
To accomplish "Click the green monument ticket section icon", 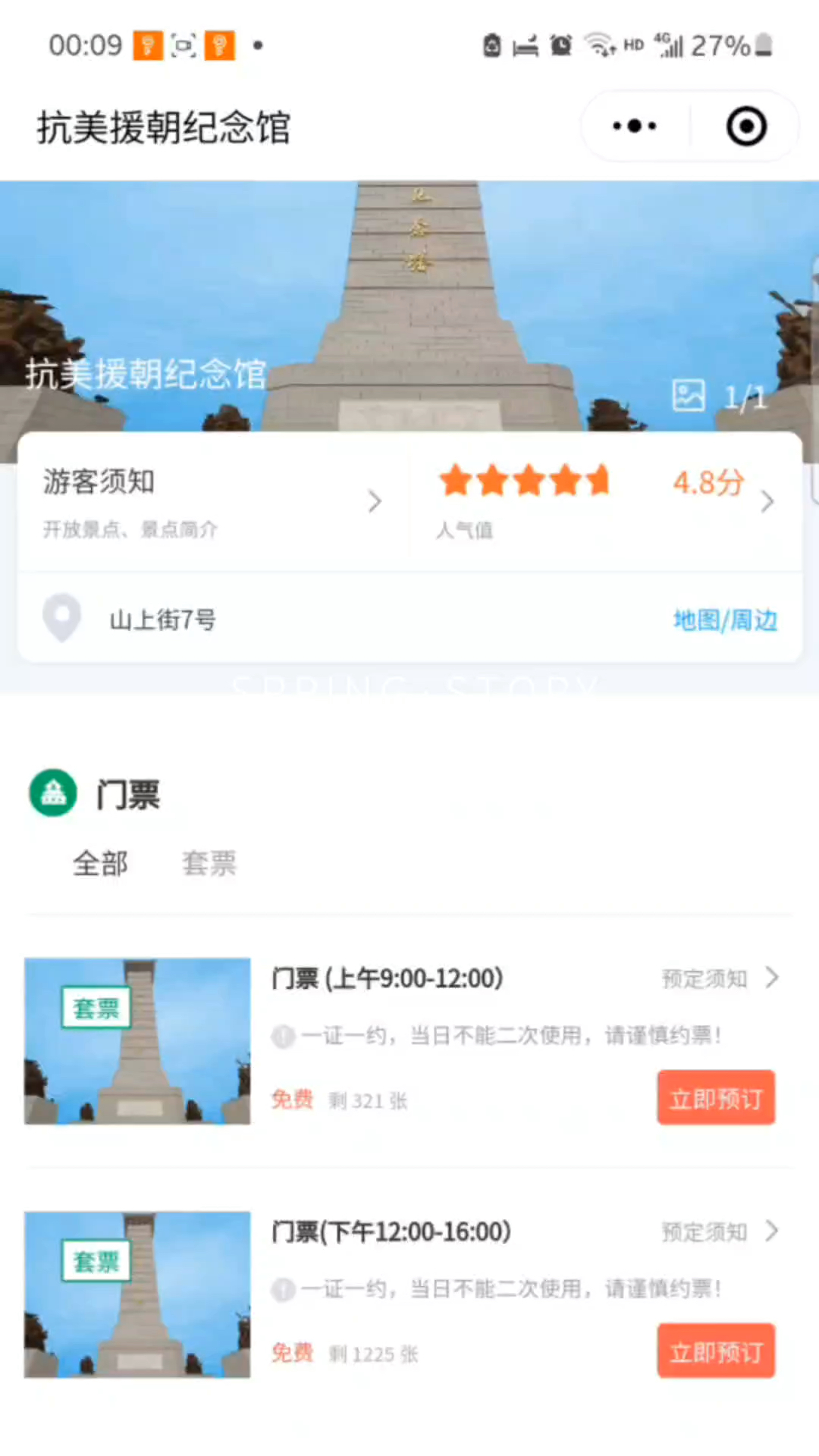I will point(52,792).
